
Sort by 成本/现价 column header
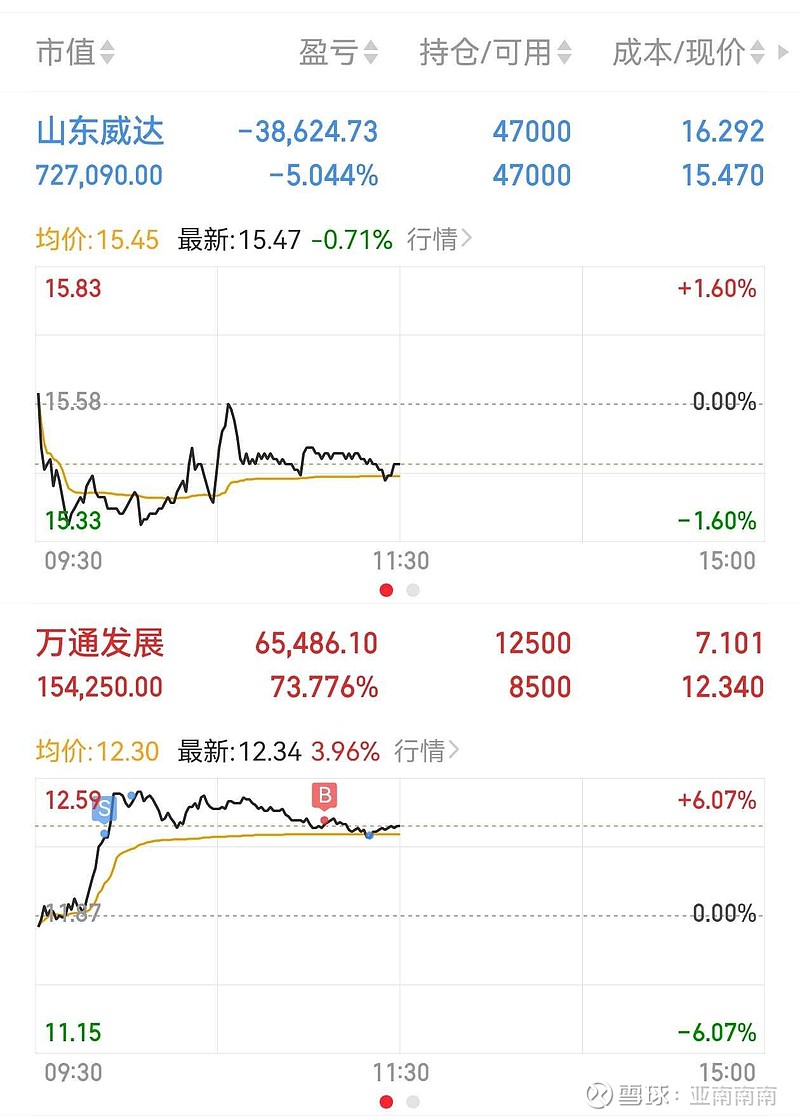tap(690, 52)
